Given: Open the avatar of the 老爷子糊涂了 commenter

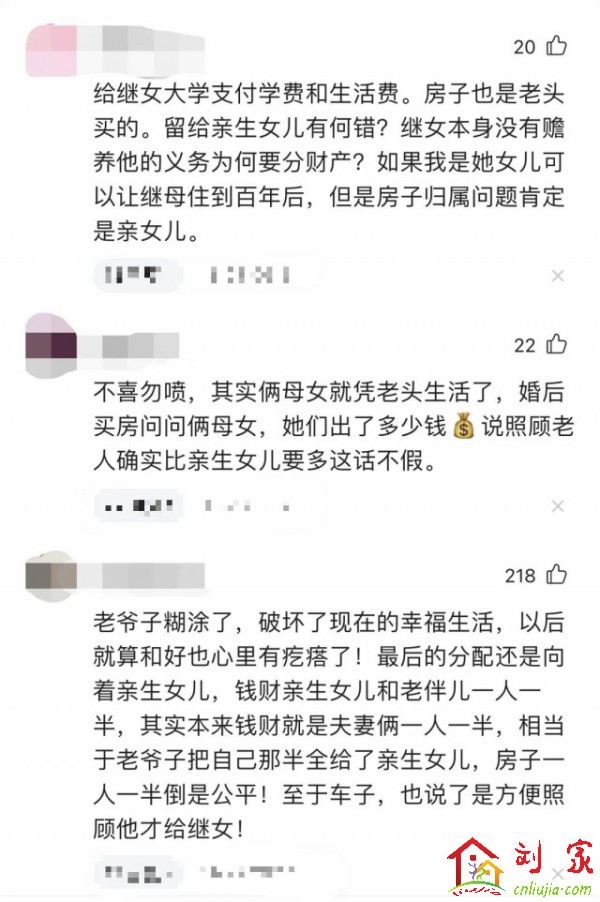Looking at the screenshot, I should (x=50, y=577).
